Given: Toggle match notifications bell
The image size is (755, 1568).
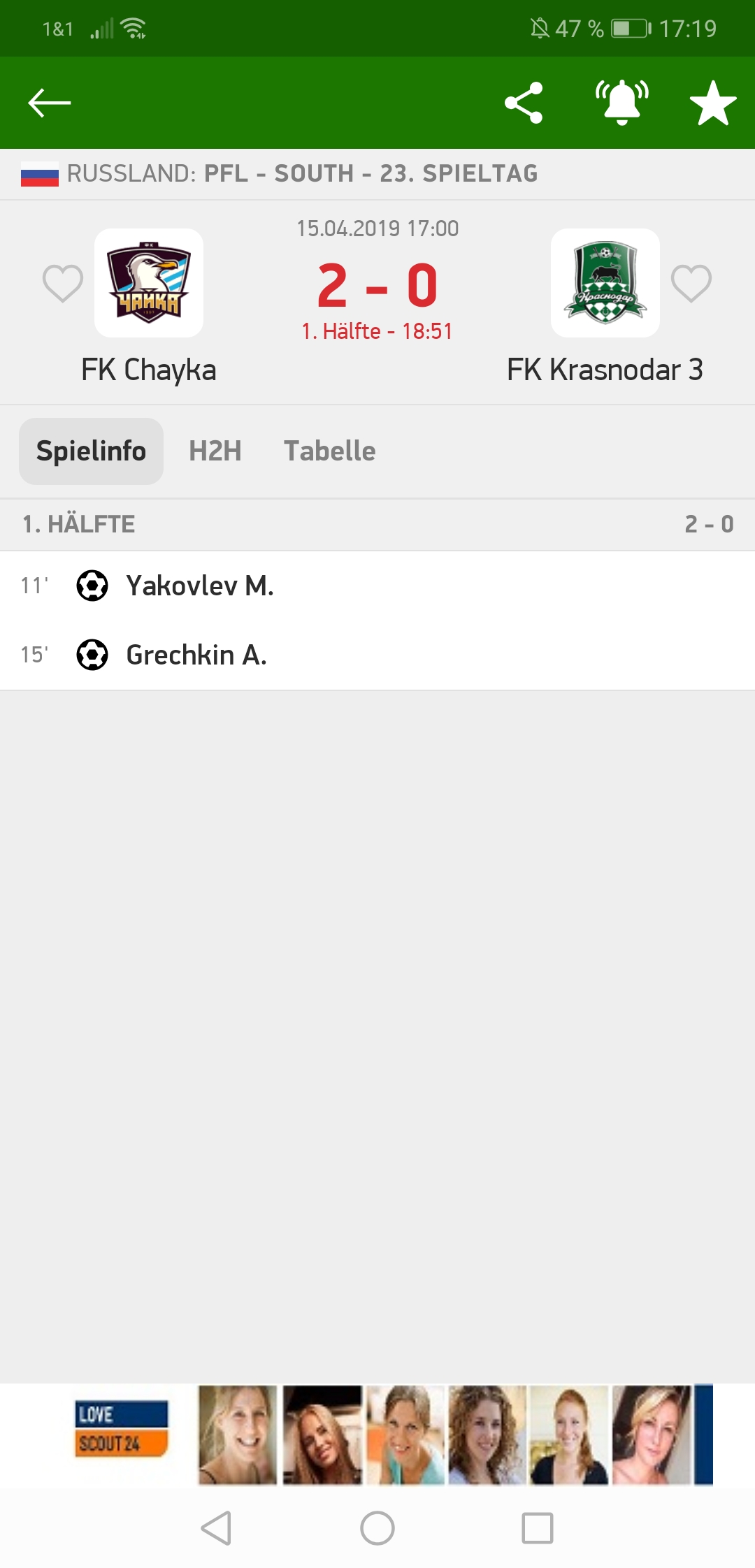Looking at the screenshot, I should pyautogui.click(x=621, y=103).
